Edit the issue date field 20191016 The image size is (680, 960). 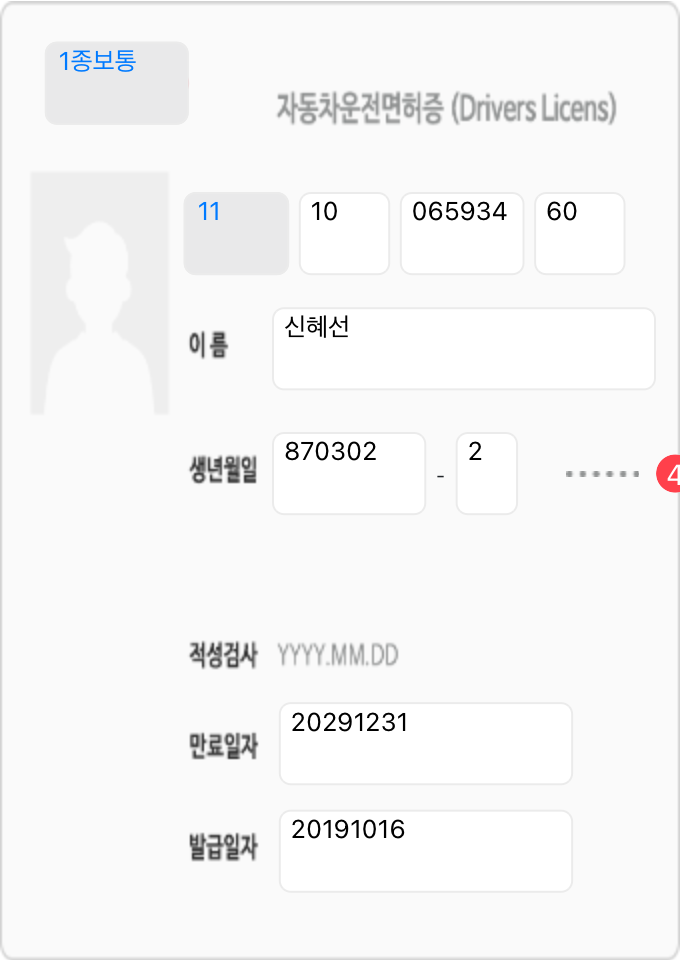pos(425,850)
